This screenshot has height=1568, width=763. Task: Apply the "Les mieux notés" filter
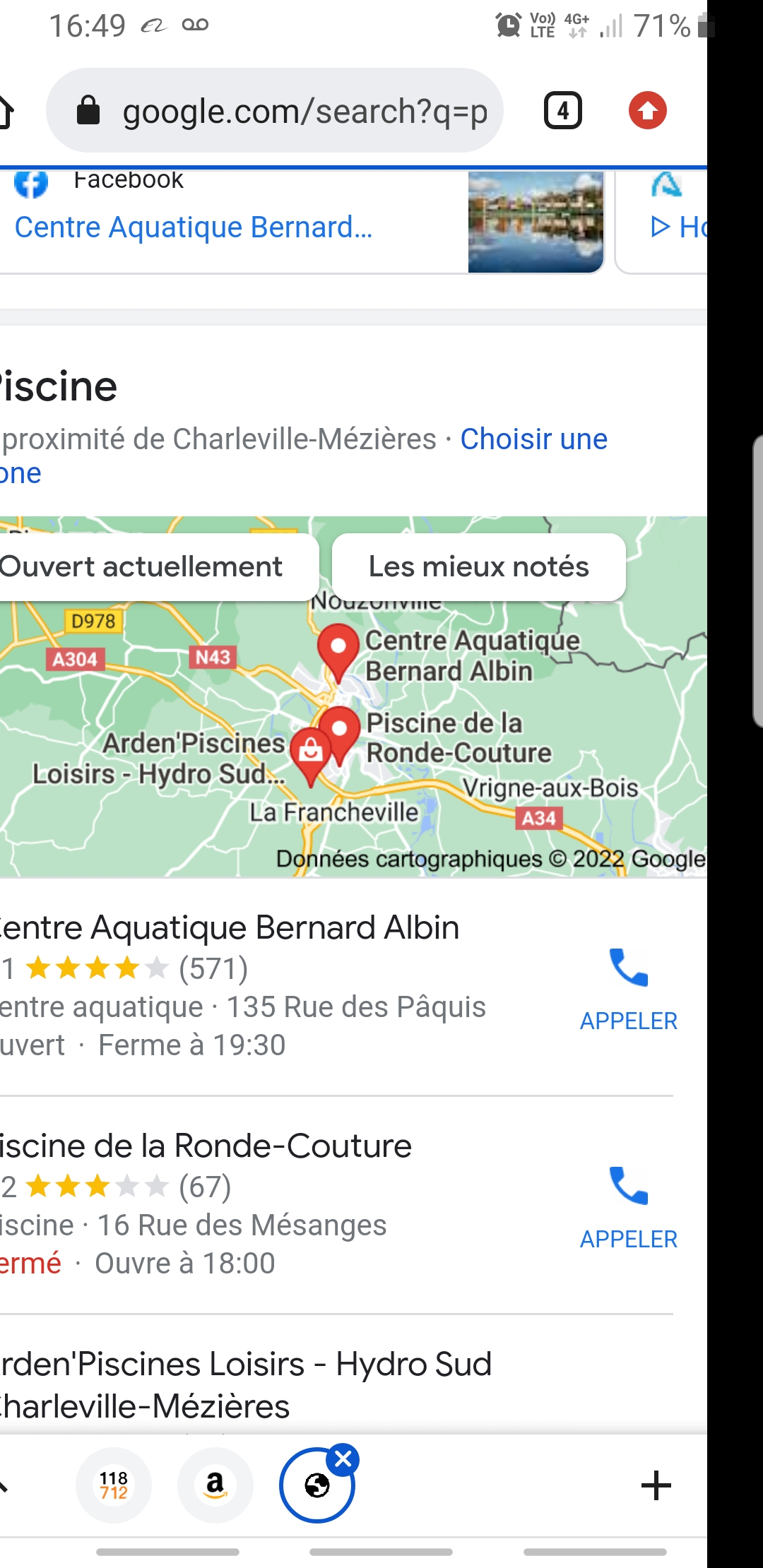click(478, 566)
